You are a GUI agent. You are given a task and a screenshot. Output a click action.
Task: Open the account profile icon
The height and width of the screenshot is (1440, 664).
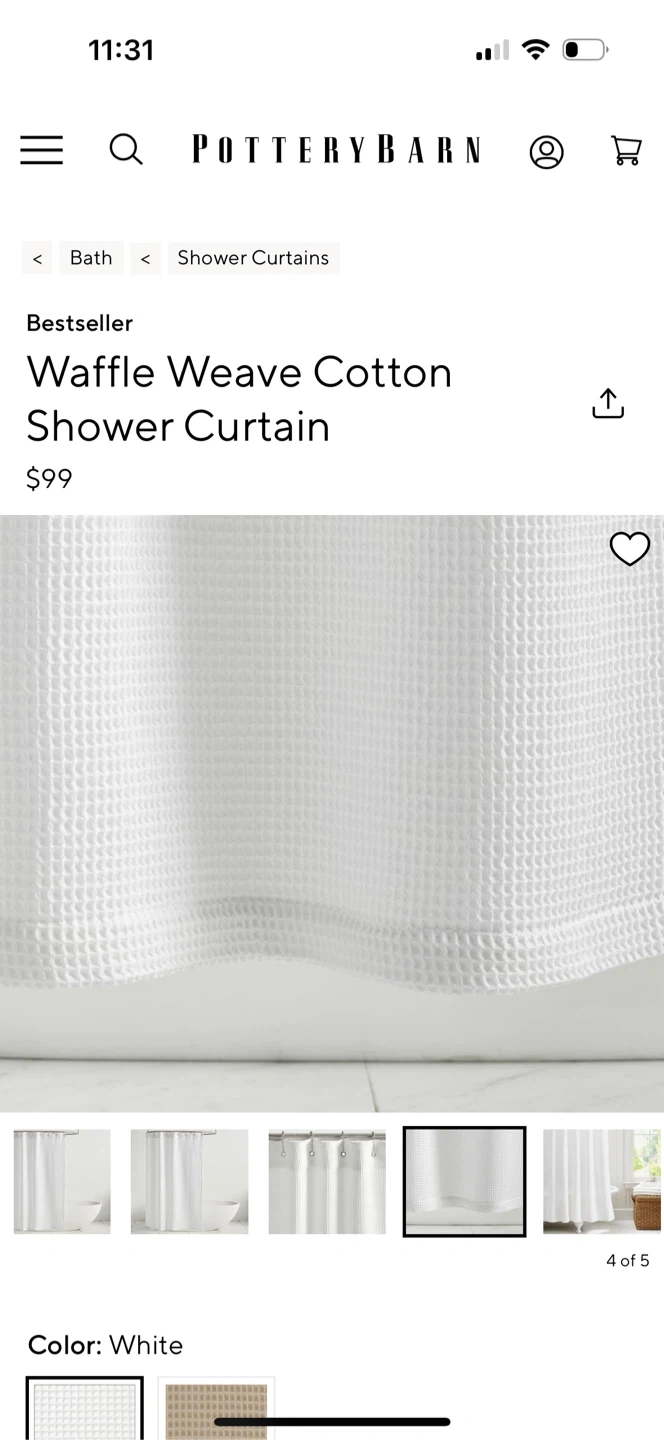(546, 151)
